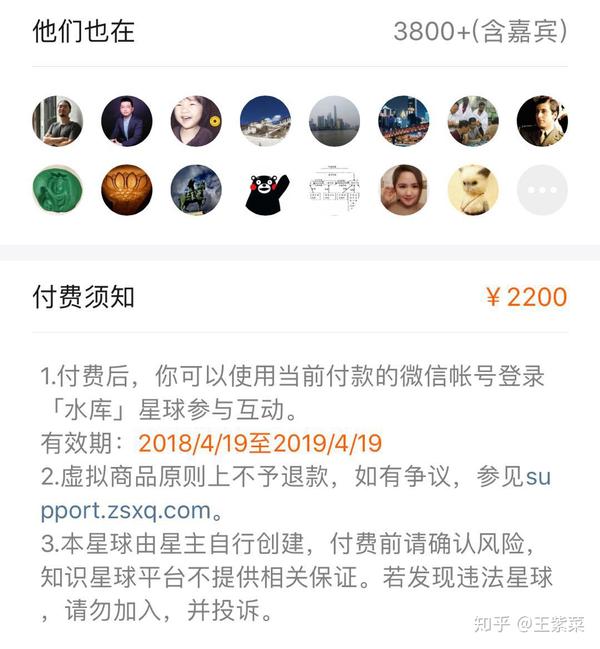Screen dimensions: 600x649
Task: Show more members via the ellipsis button
Action: (542, 190)
